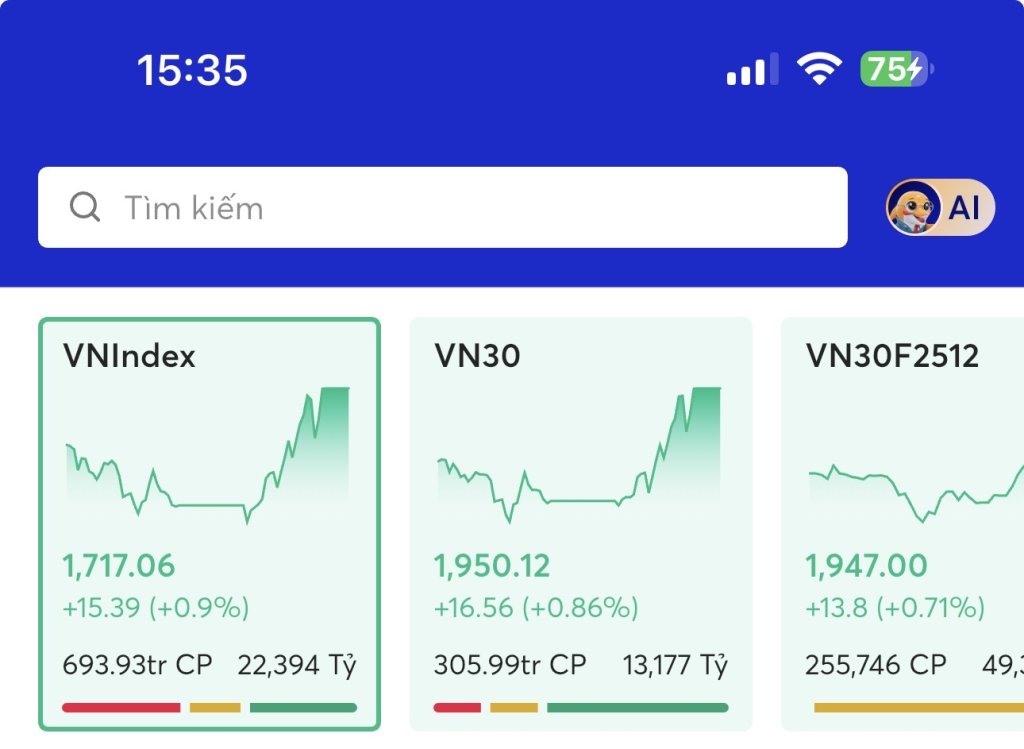Open the VN30 index card
The image size is (1024, 749).
pyautogui.click(x=580, y=524)
